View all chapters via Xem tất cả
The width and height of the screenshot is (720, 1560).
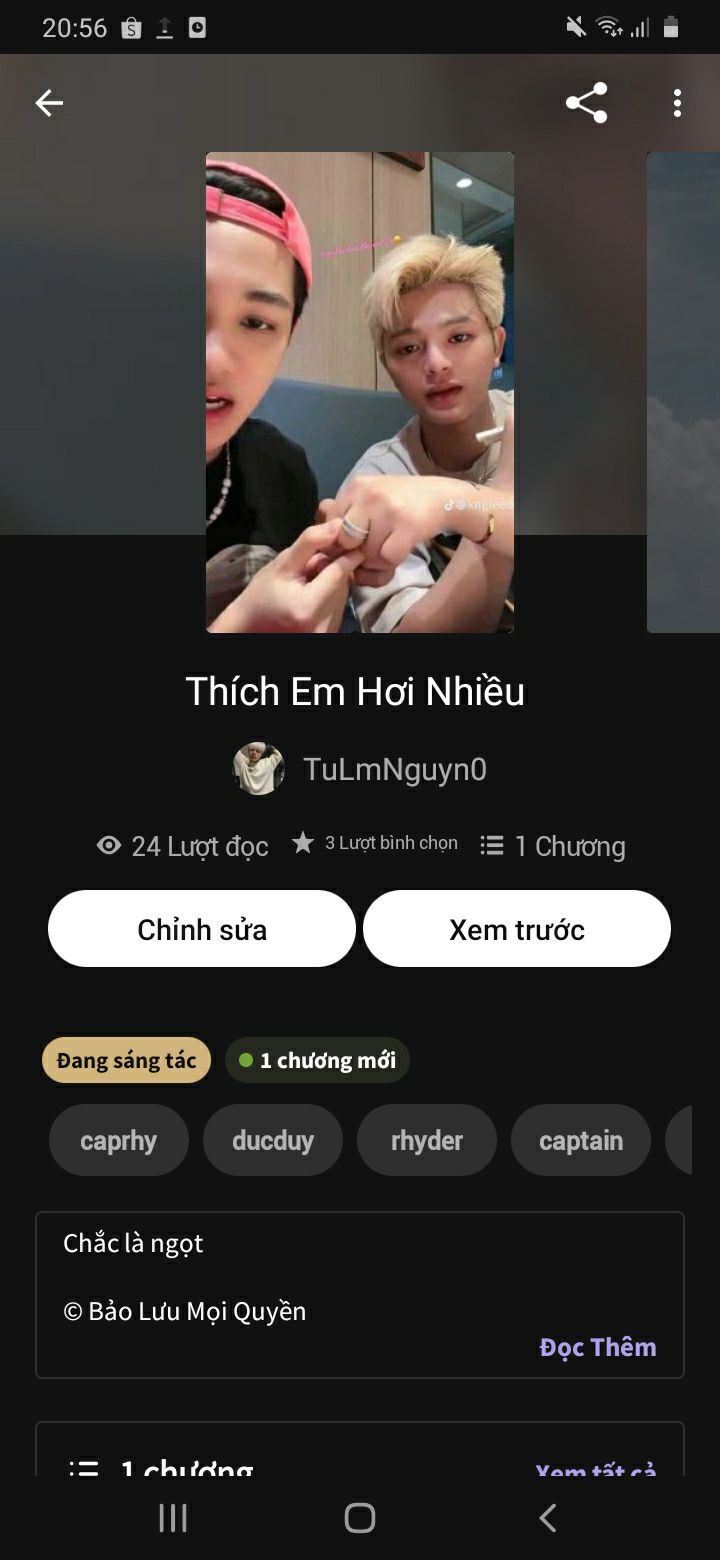[x=596, y=1468]
